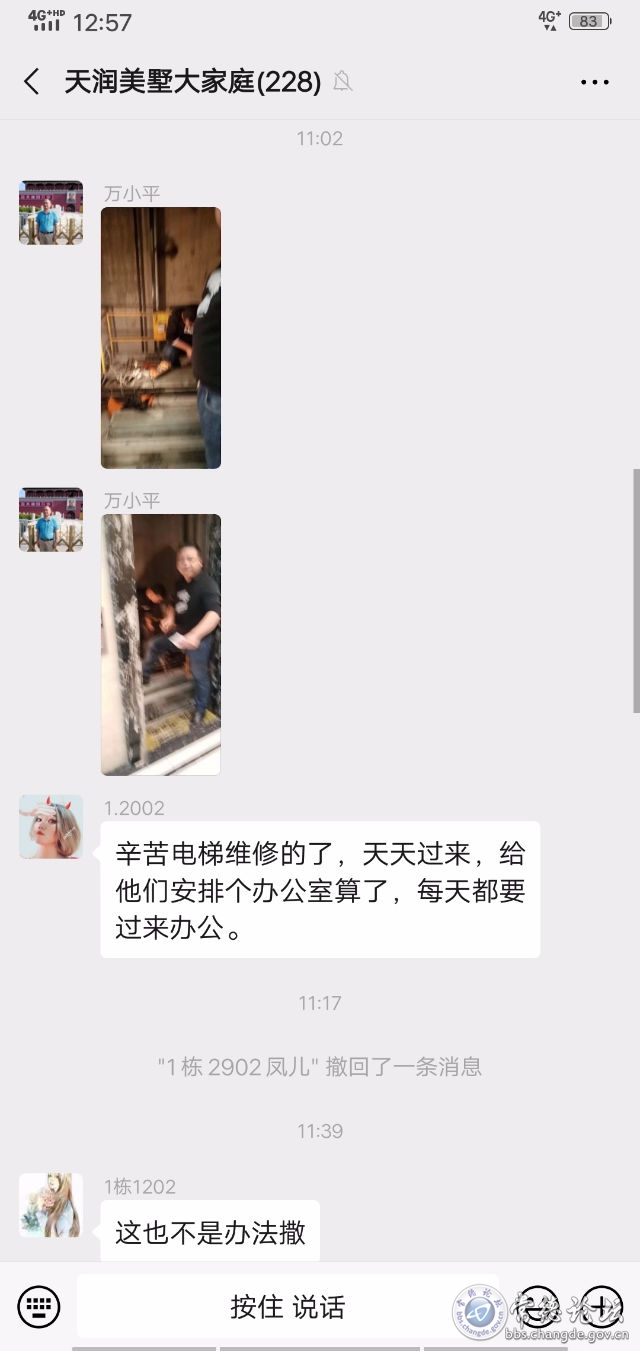View 万小平's profile avatar beside first photo

[x=51, y=213]
